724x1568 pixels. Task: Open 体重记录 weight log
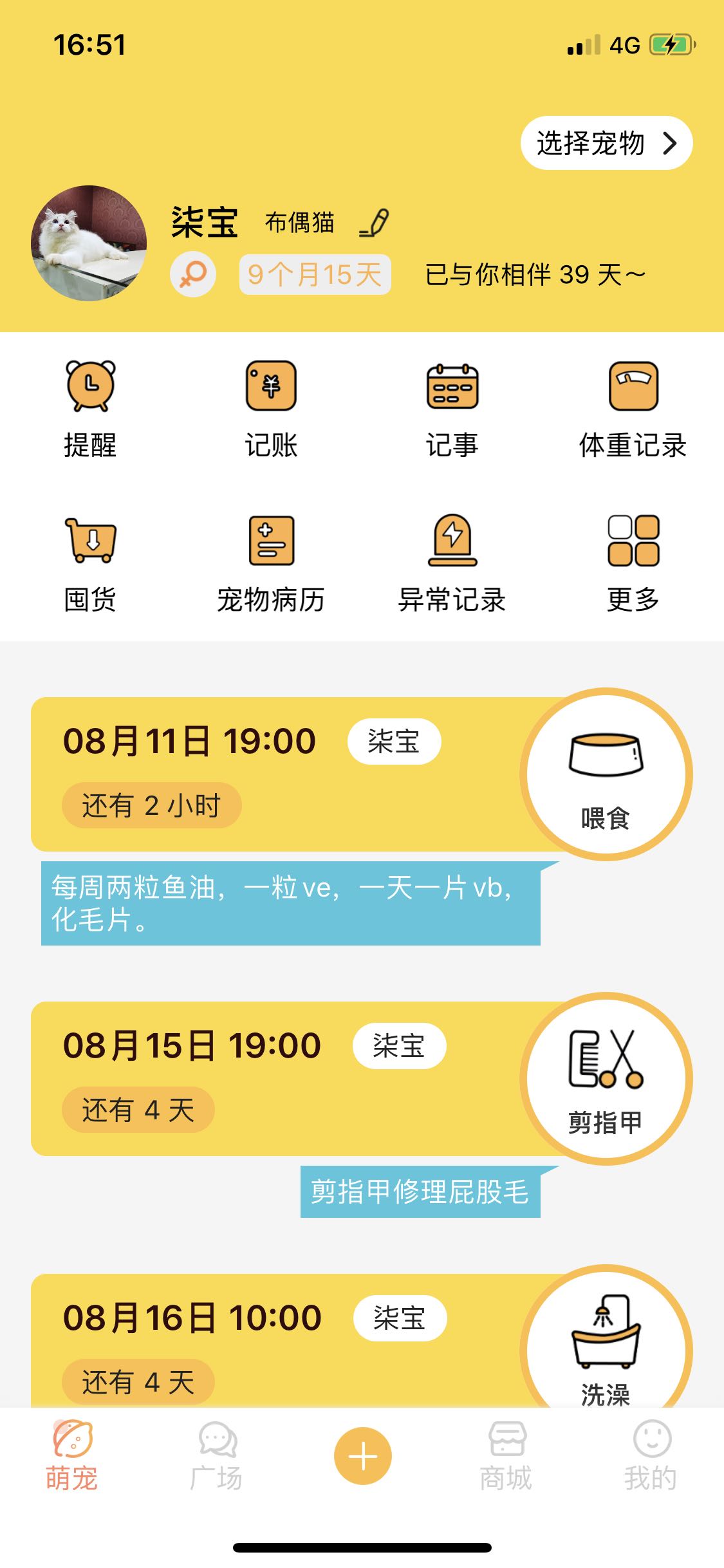(633, 410)
